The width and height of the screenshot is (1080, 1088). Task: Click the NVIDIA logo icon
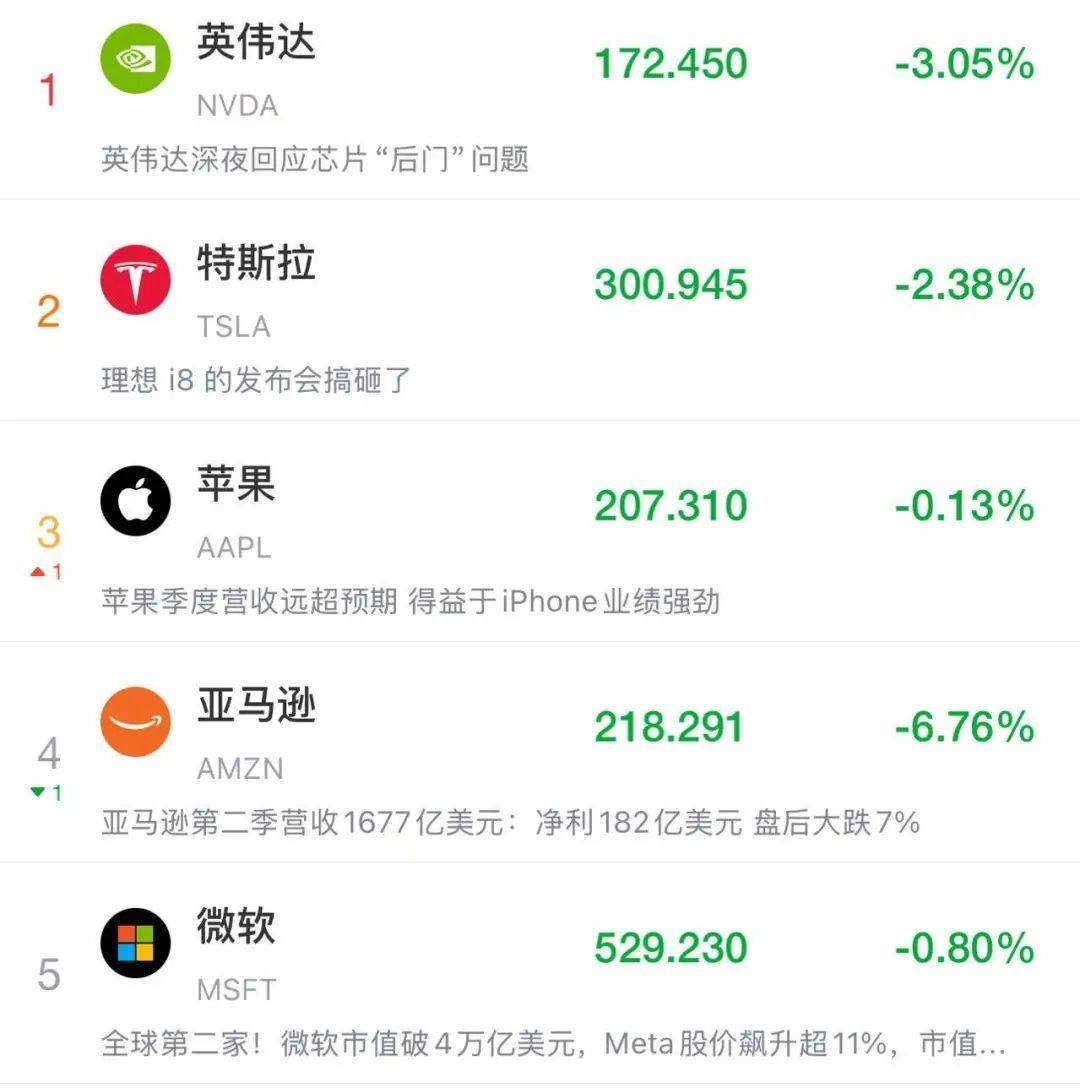[x=135, y=58]
